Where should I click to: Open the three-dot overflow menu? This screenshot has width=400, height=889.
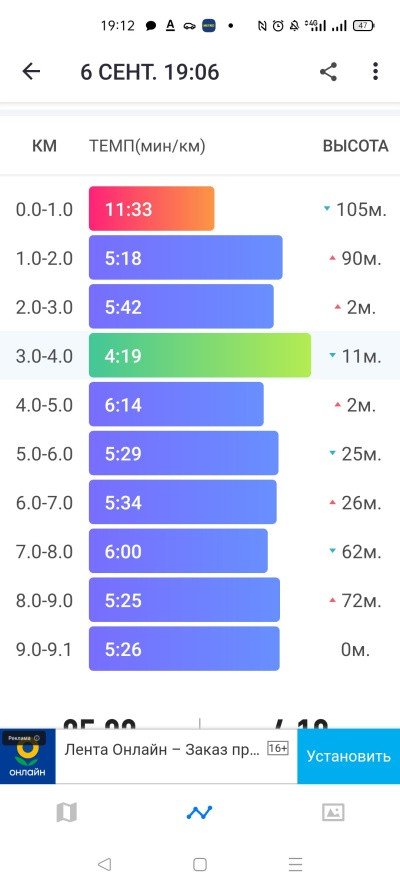pos(375,72)
